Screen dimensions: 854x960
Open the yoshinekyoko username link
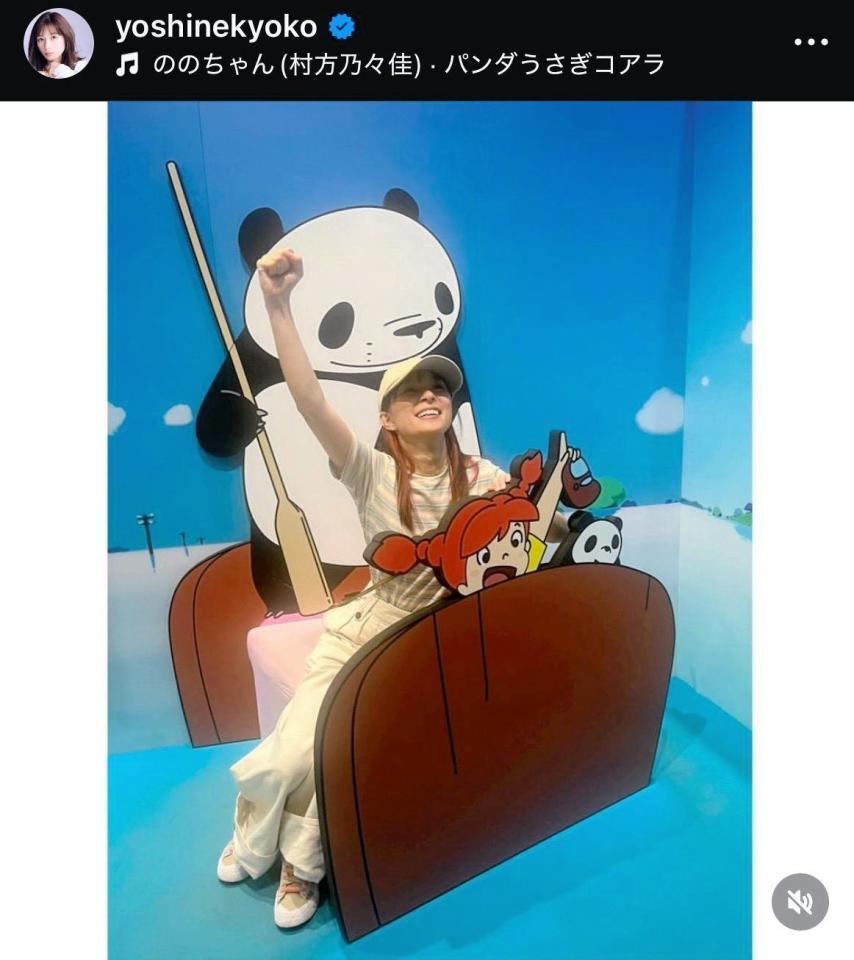[216, 27]
